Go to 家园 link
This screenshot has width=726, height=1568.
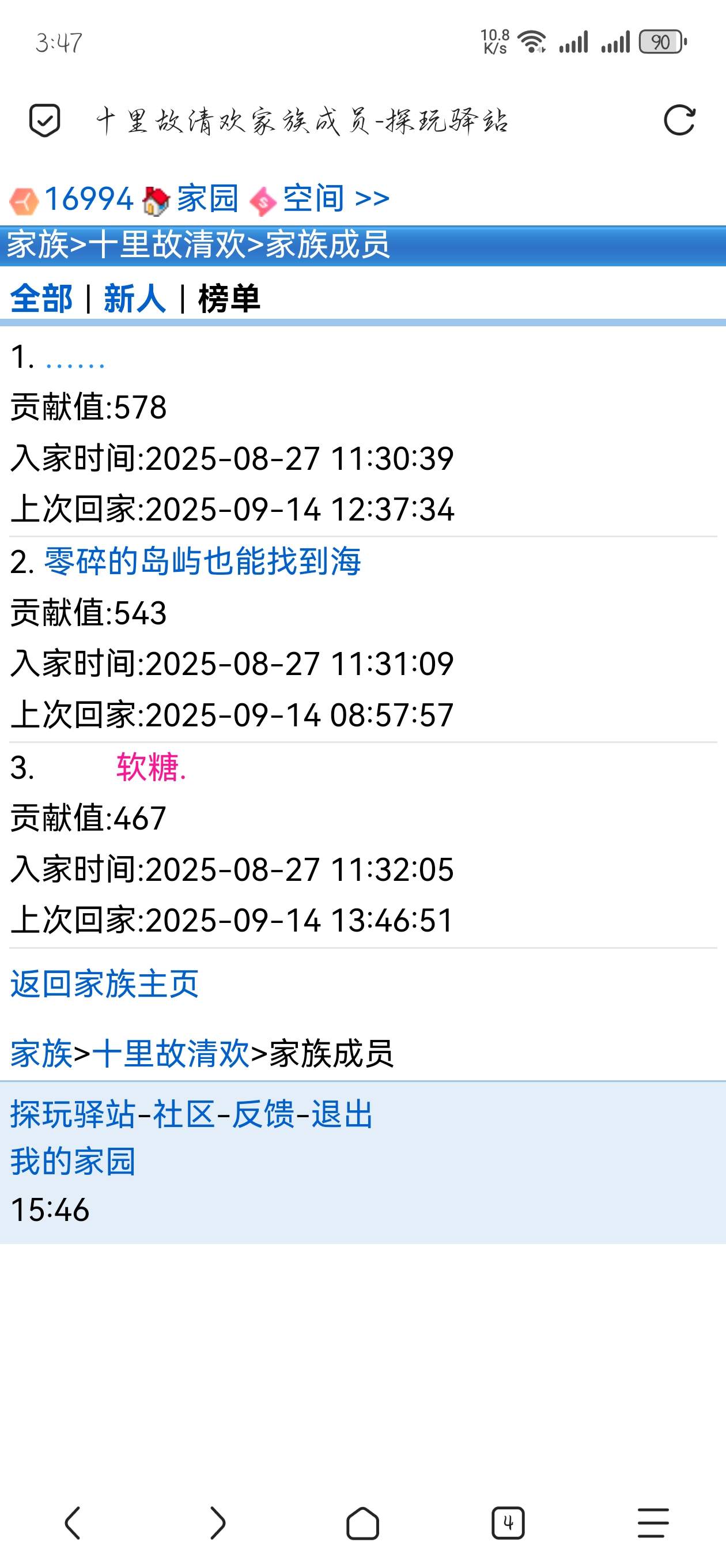click(207, 199)
